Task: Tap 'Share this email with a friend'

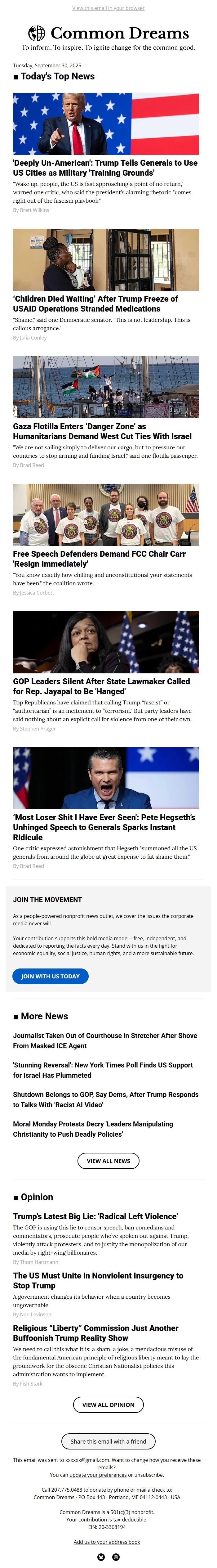Action: 108,1441
